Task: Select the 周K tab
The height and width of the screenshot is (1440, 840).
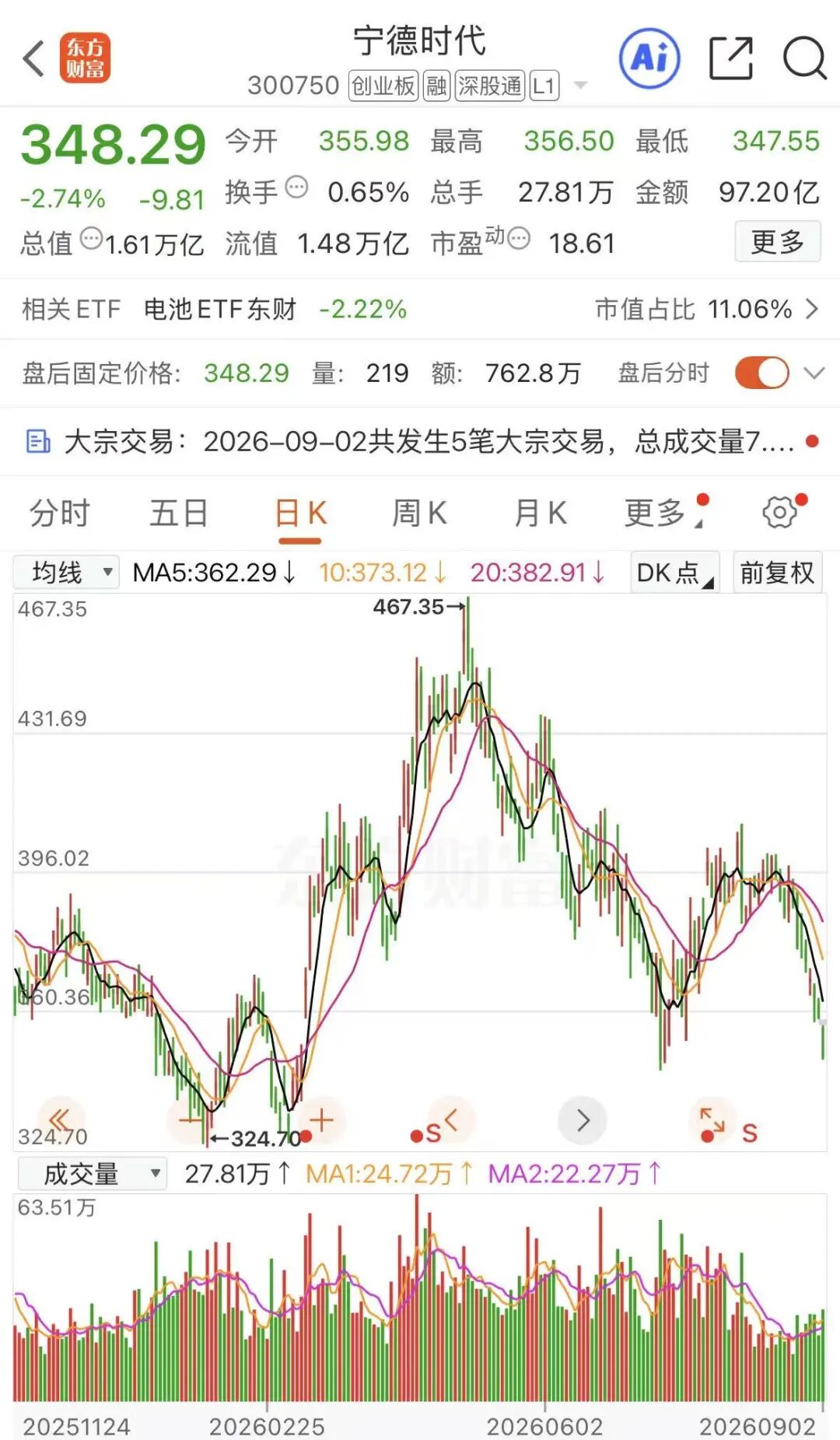Action: click(419, 513)
